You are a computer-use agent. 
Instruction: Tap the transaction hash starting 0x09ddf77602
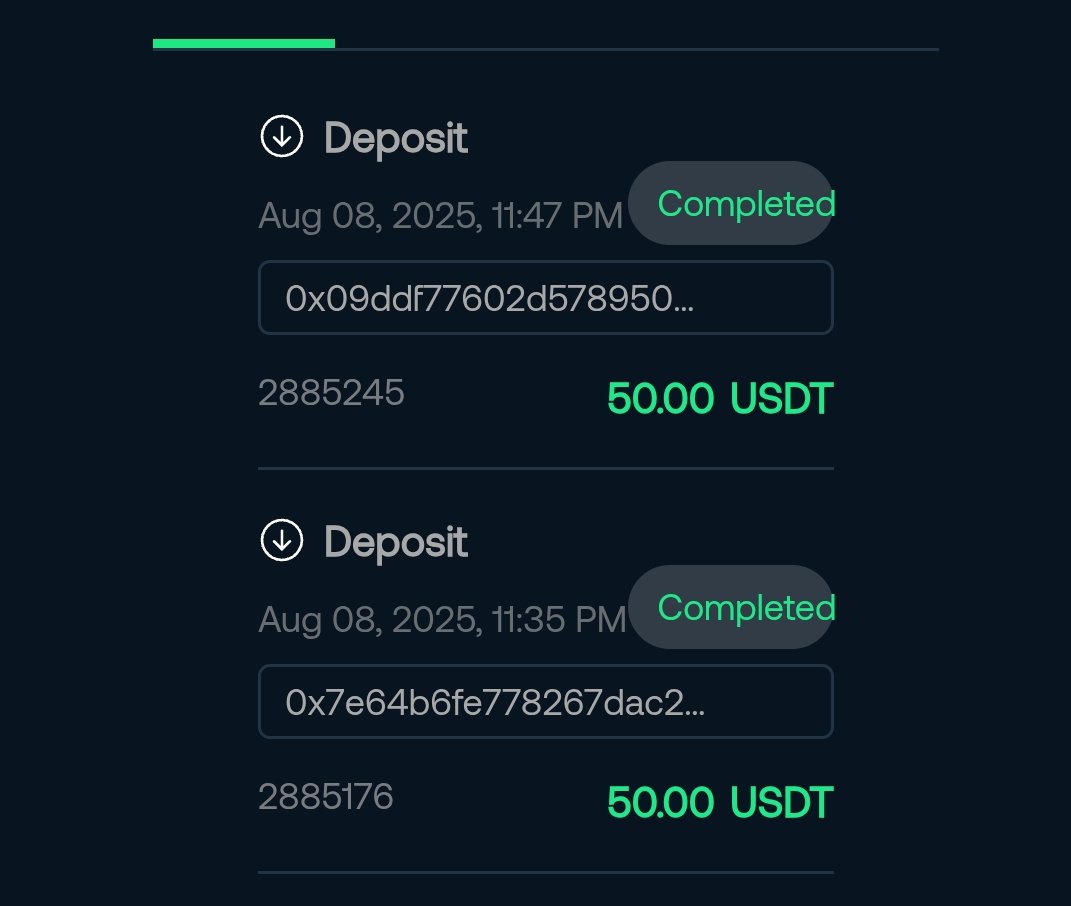(x=545, y=298)
